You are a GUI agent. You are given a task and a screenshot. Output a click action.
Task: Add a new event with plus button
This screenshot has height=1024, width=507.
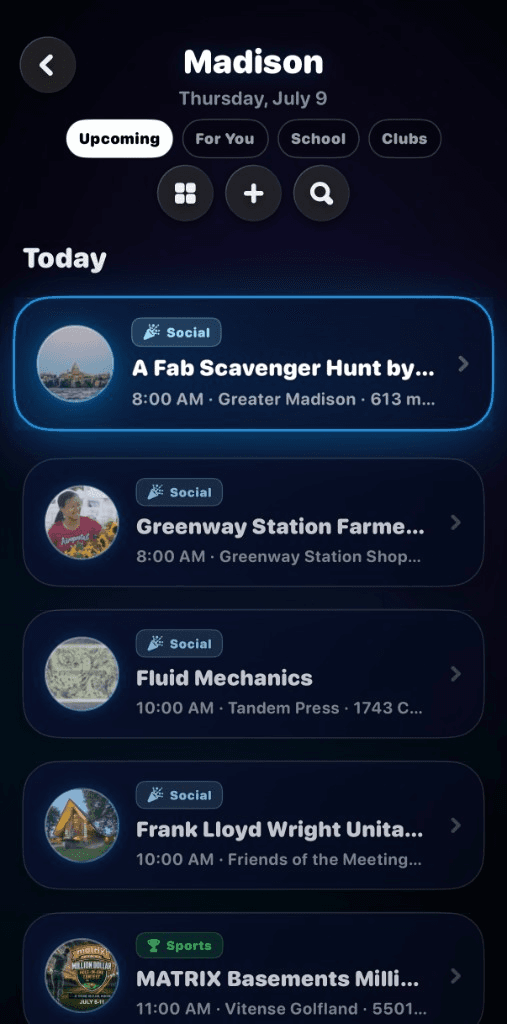point(254,193)
